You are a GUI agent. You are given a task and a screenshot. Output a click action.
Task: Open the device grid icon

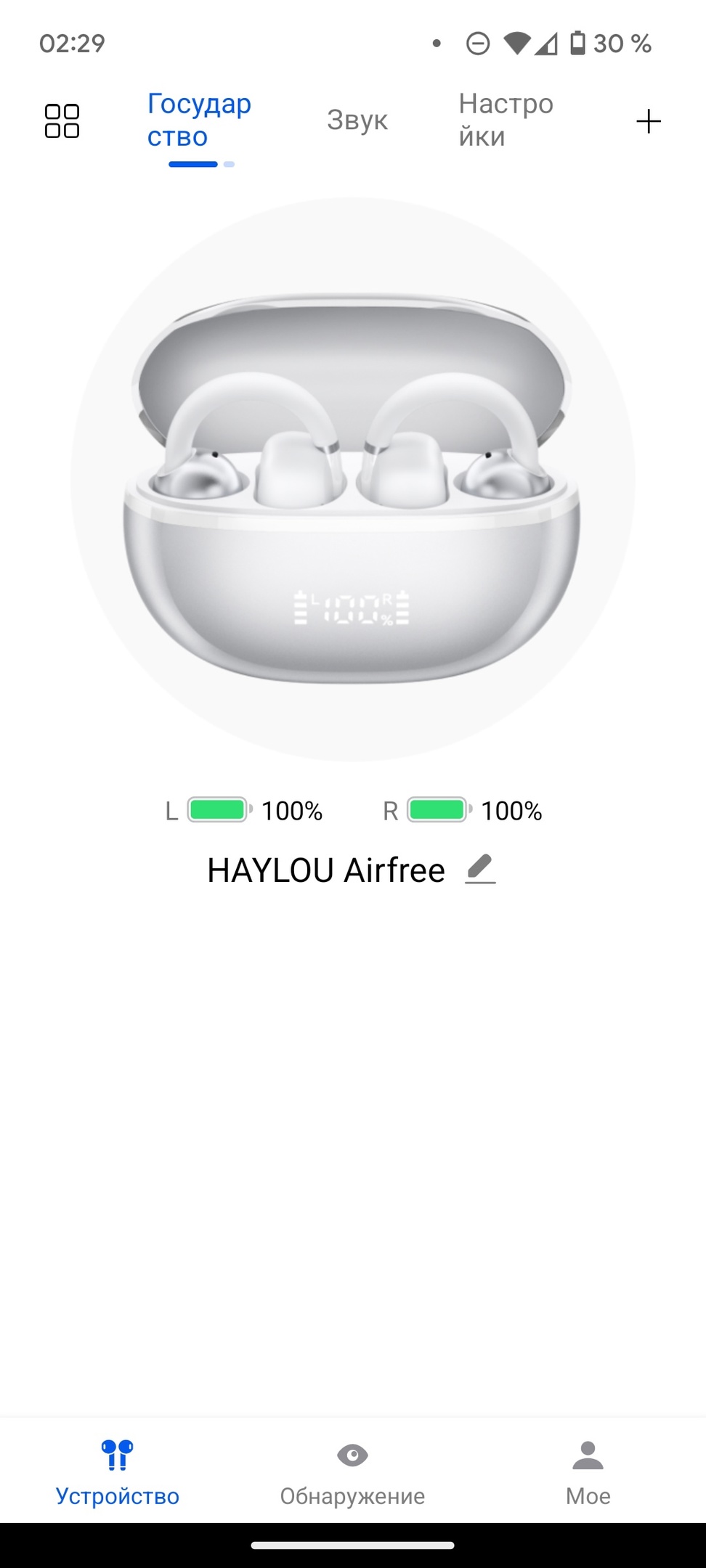pyautogui.click(x=62, y=121)
